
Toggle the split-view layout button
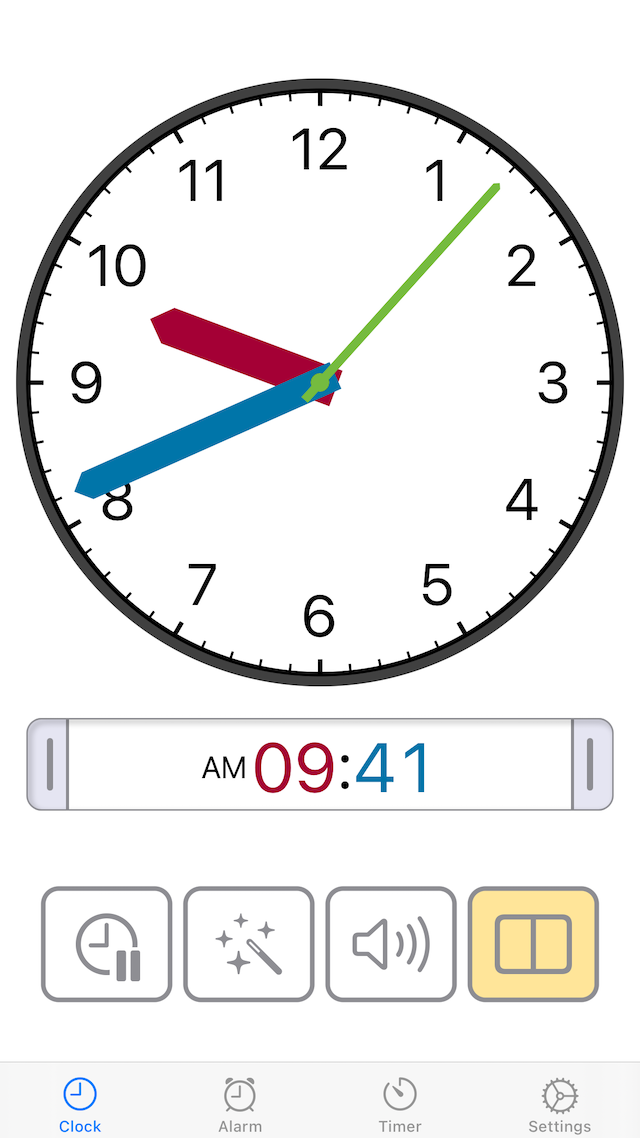[x=533, y=944]
